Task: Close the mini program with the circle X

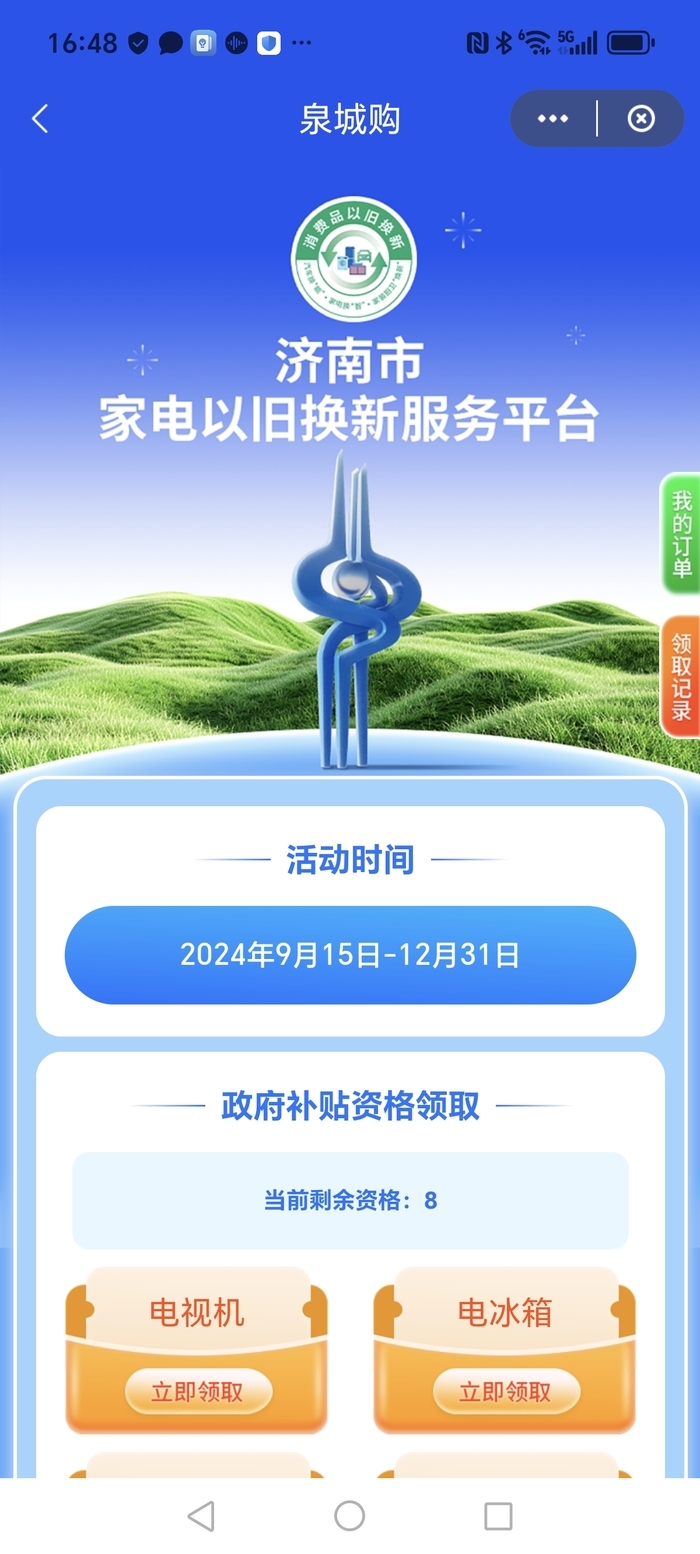Action: (x=641, y=119)
